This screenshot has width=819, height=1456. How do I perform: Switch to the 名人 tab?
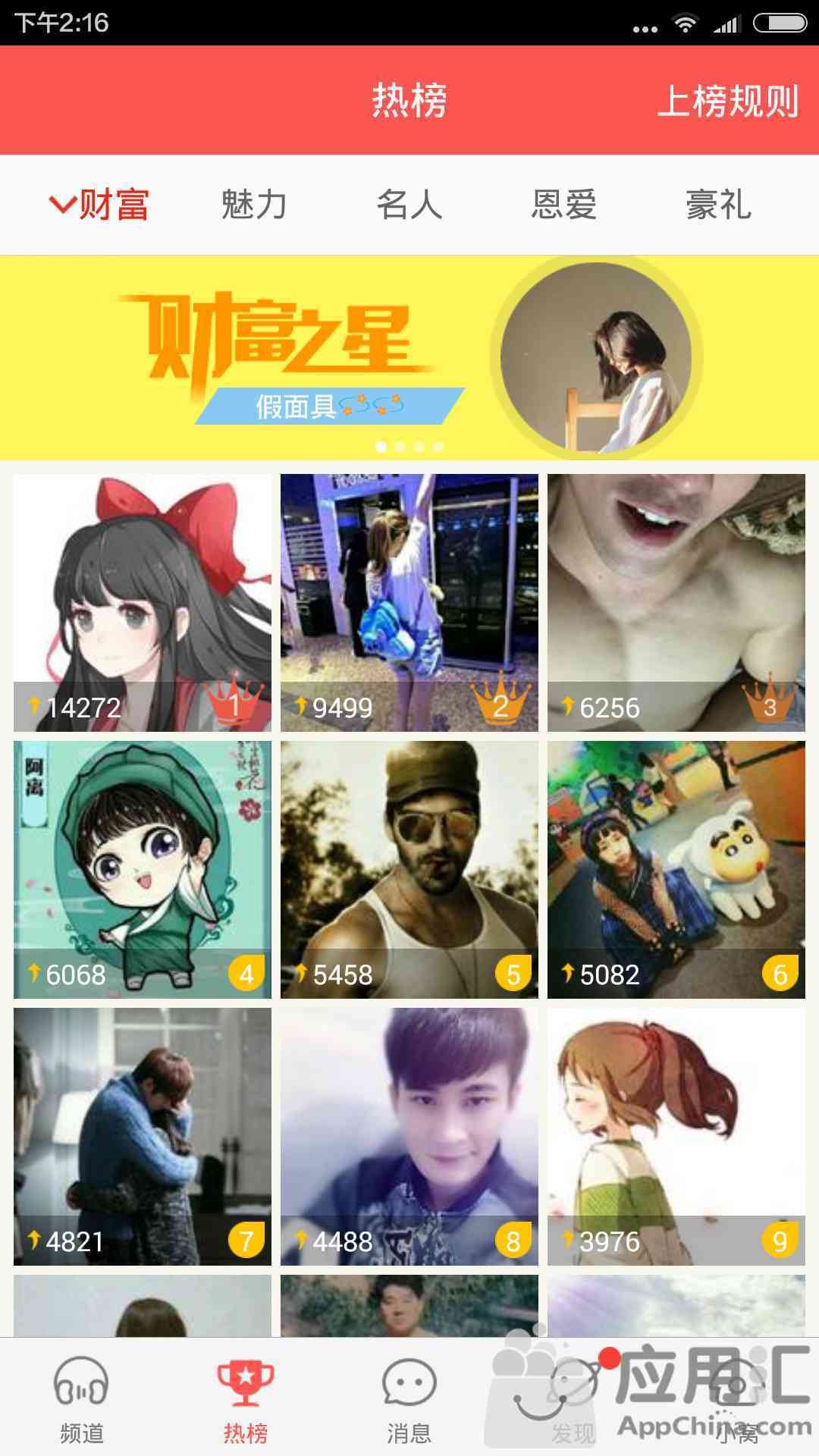(409, 205)
